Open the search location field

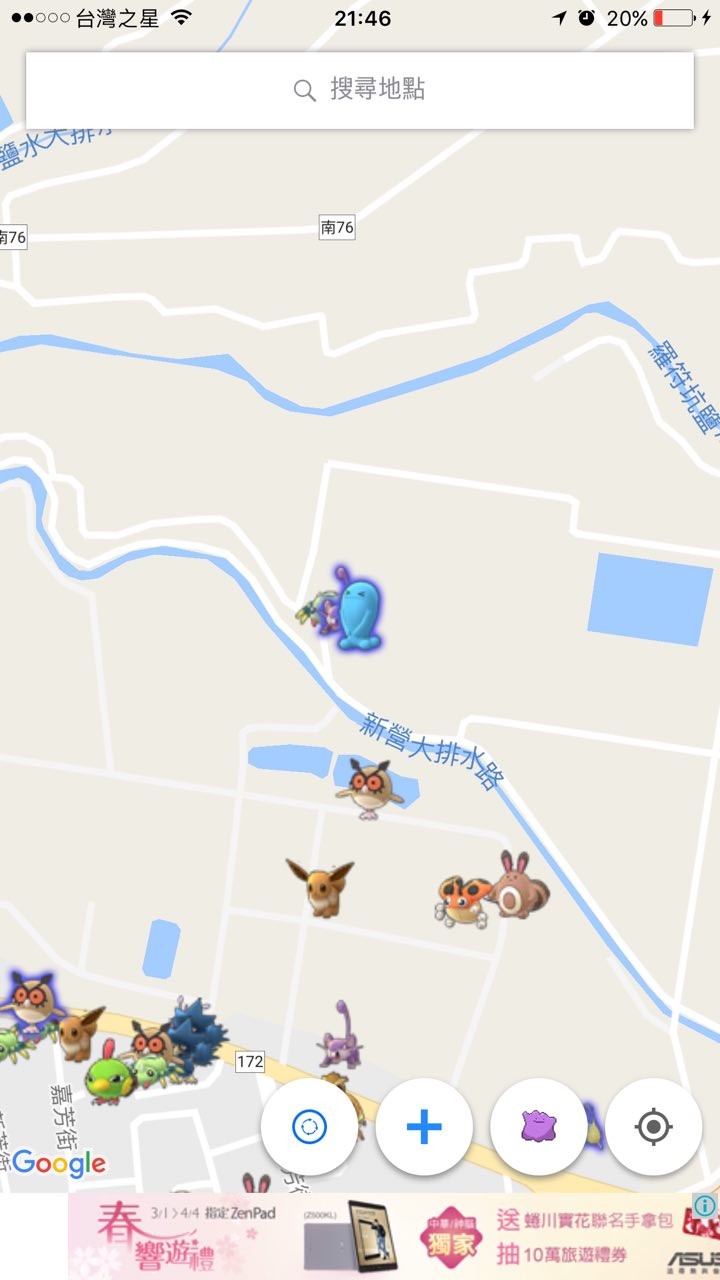pos(360,90)
